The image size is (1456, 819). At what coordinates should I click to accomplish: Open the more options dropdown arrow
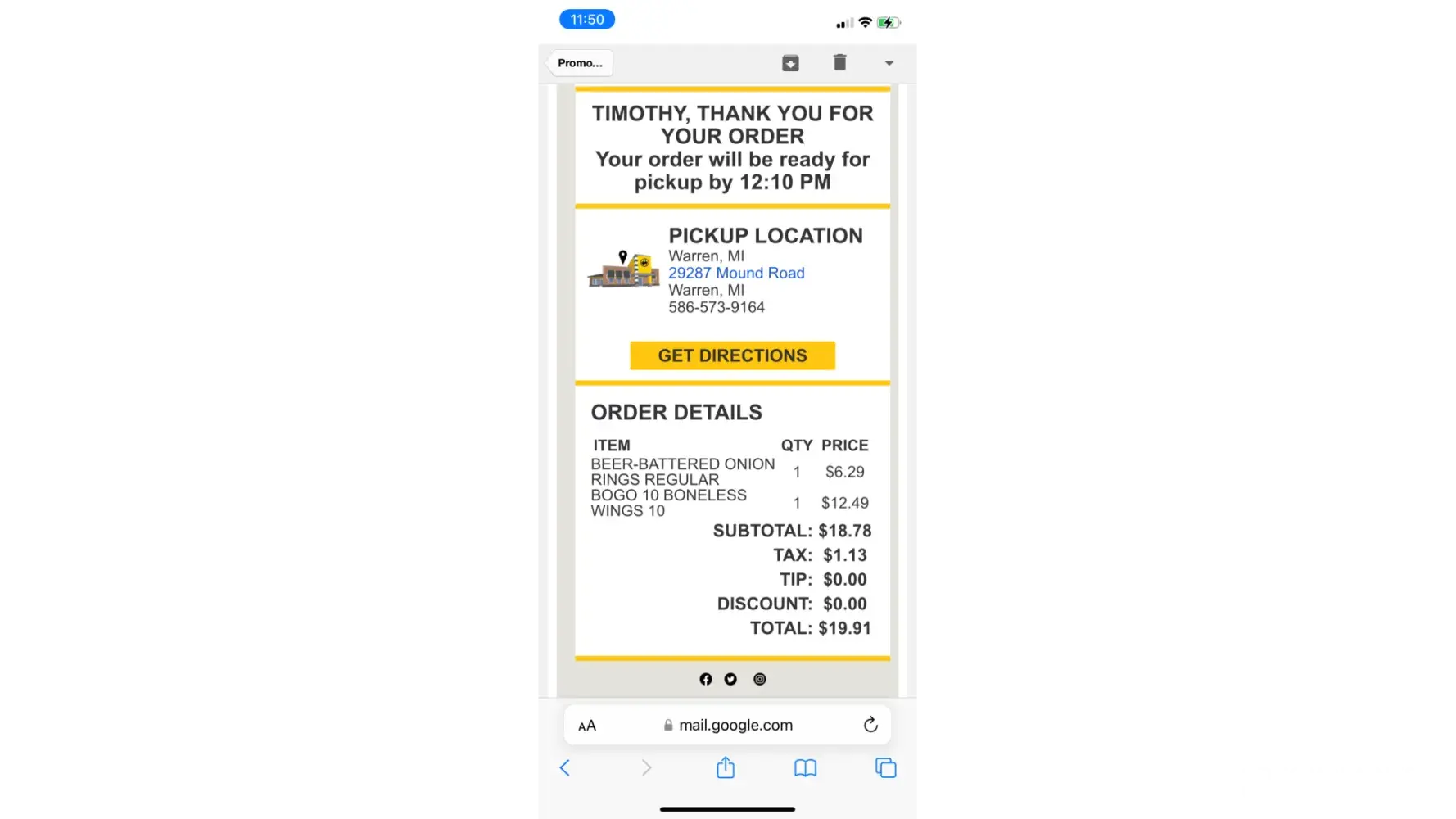tap(889, 63)
